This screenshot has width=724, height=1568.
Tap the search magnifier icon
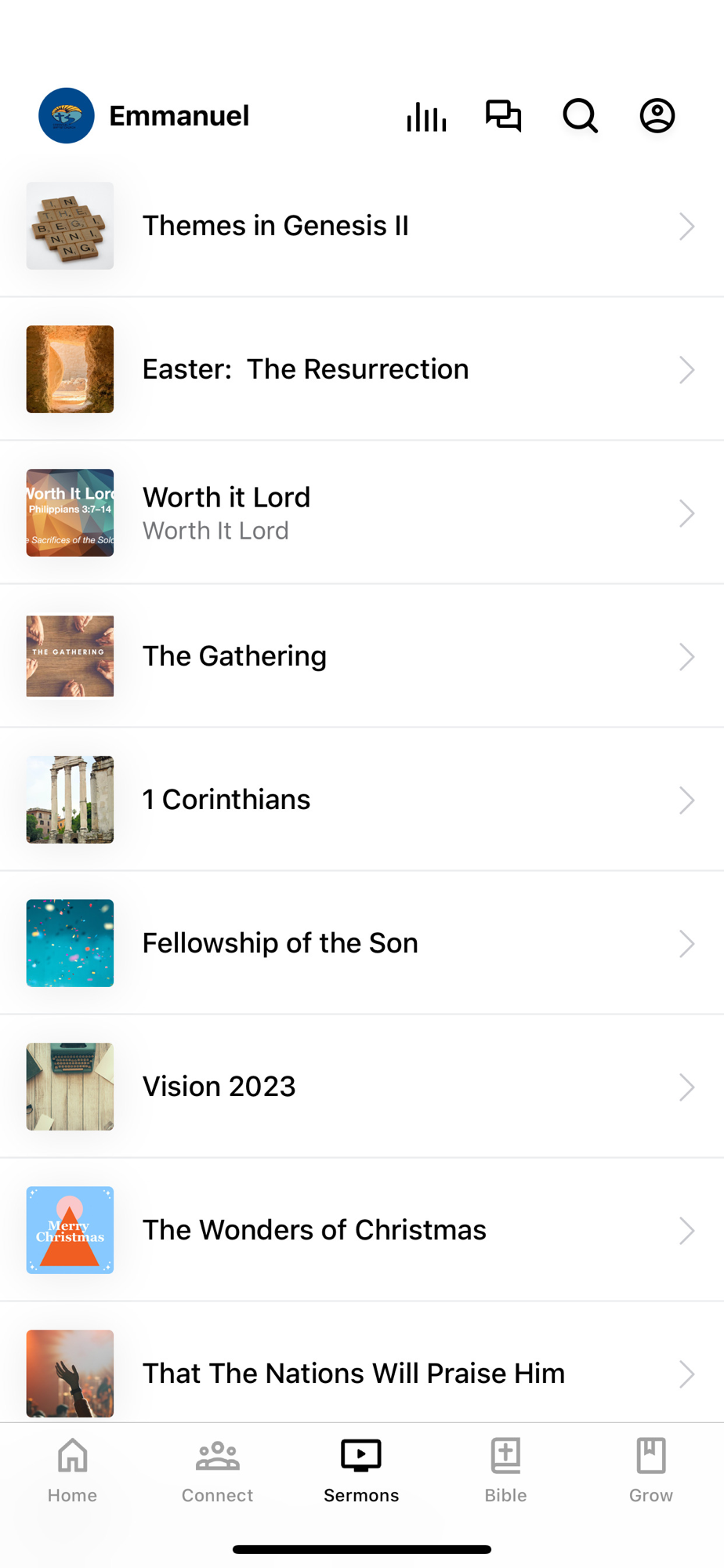click(581, 116)
